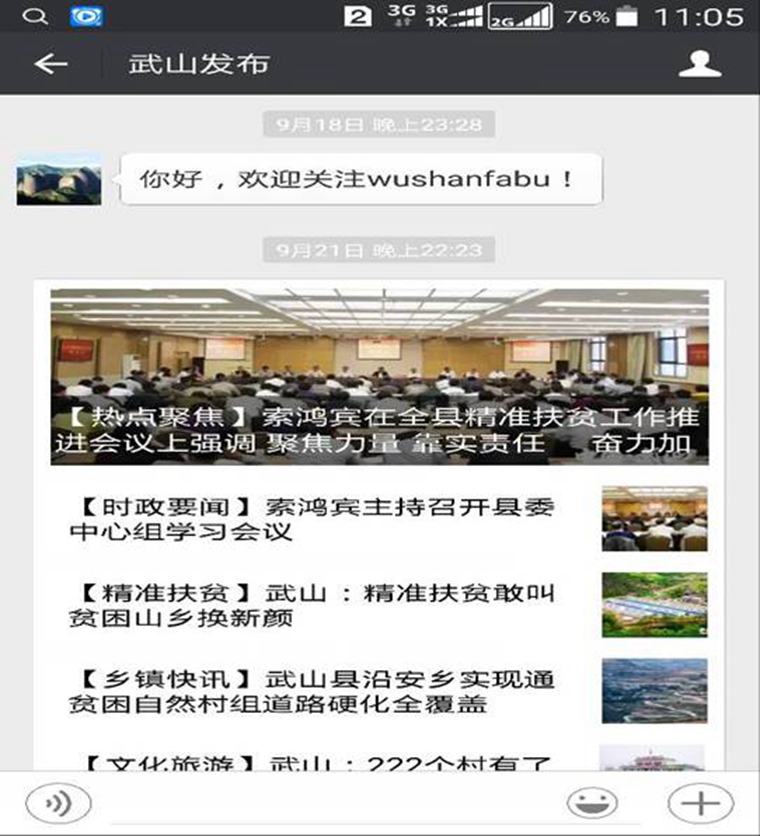Switch to voice input mode
Image resolution: width=760 pixels, height=836 pixels.
pyautogui.click(x=58, y=803)
